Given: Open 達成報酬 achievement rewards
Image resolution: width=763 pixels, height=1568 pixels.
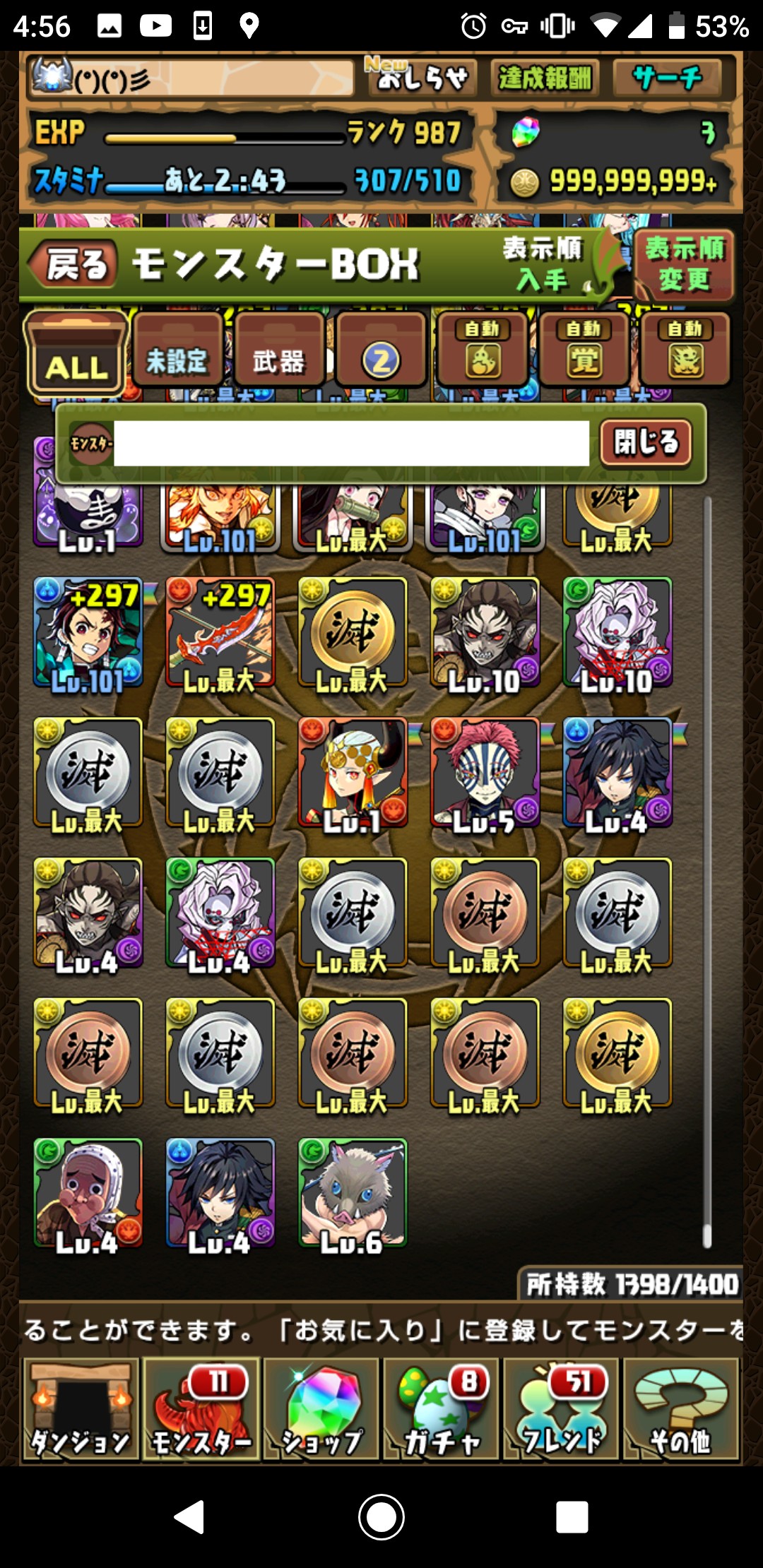Looking at the screenshot, I should click(545, 78).
